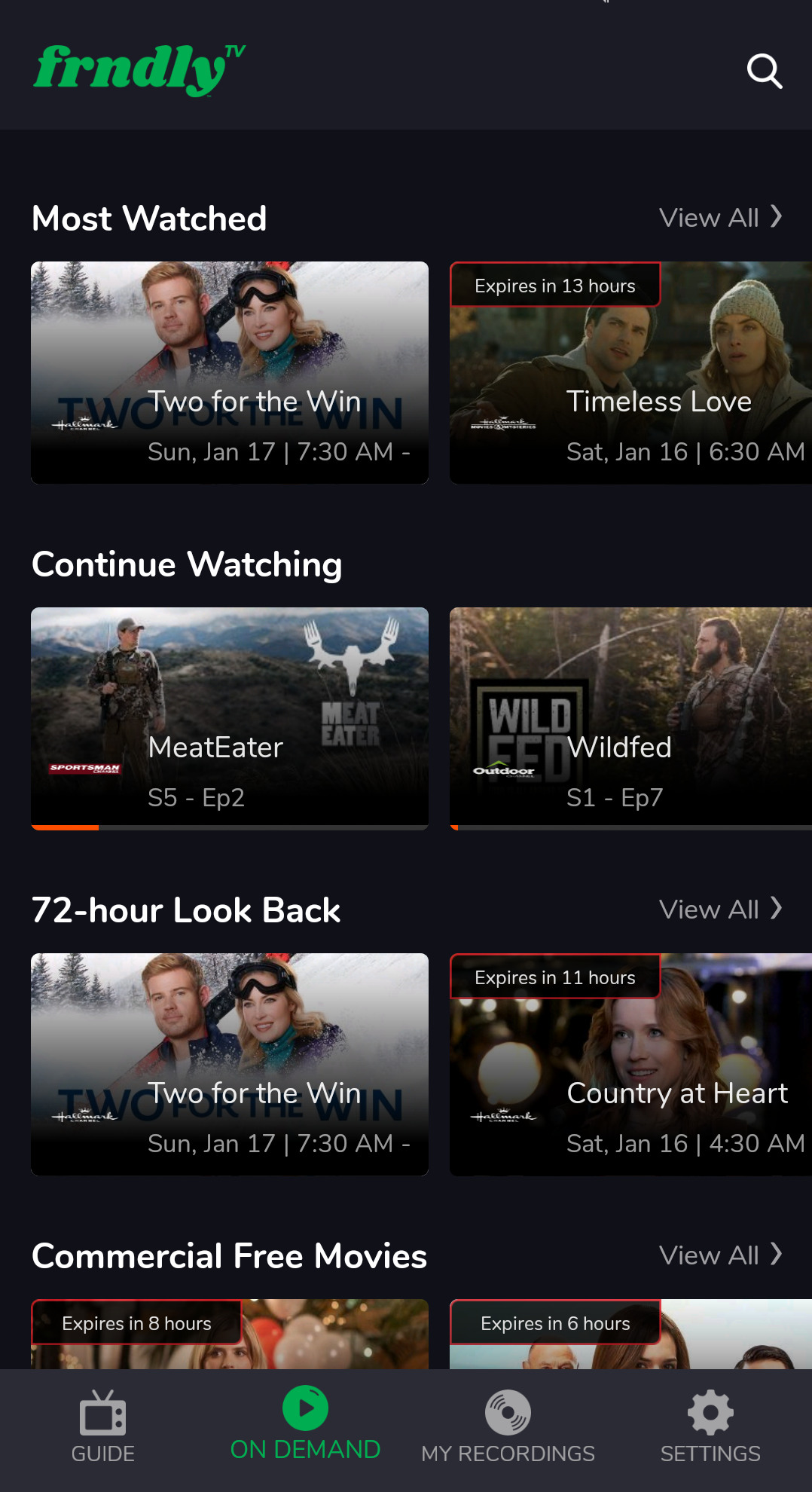812x1492 pixels.
Task: Open Two for the Win in 72-hour Look Back
Action: 230,1064
